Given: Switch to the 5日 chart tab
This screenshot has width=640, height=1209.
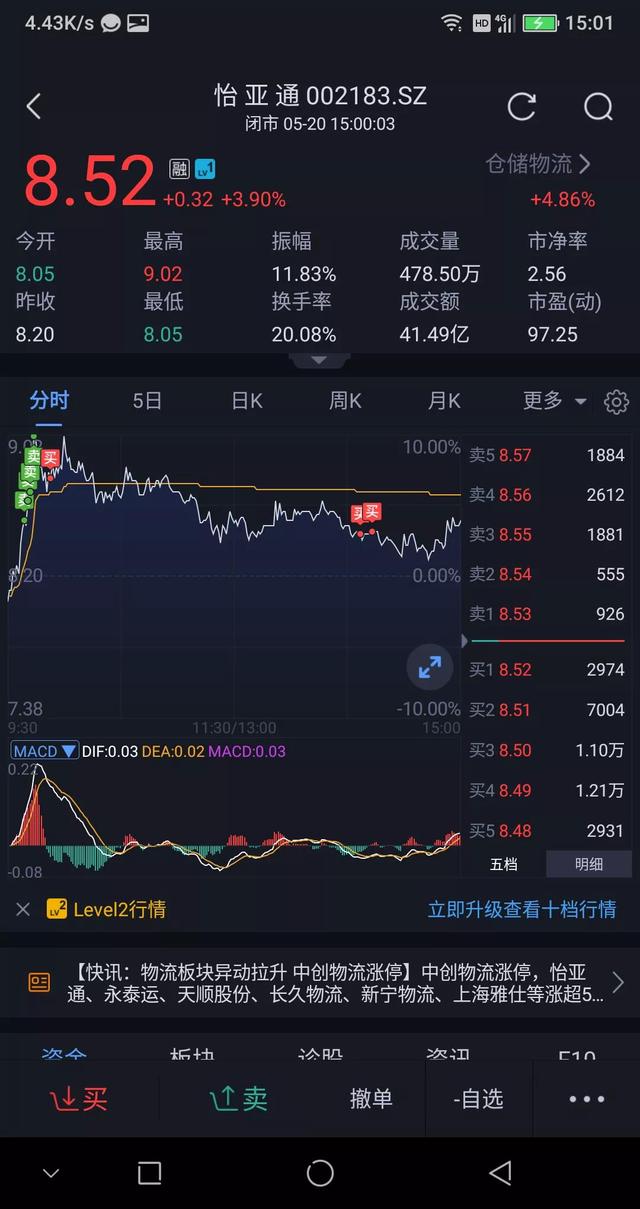Looking at the screenshot, I should pyautogui.click(x=147, y=401).
